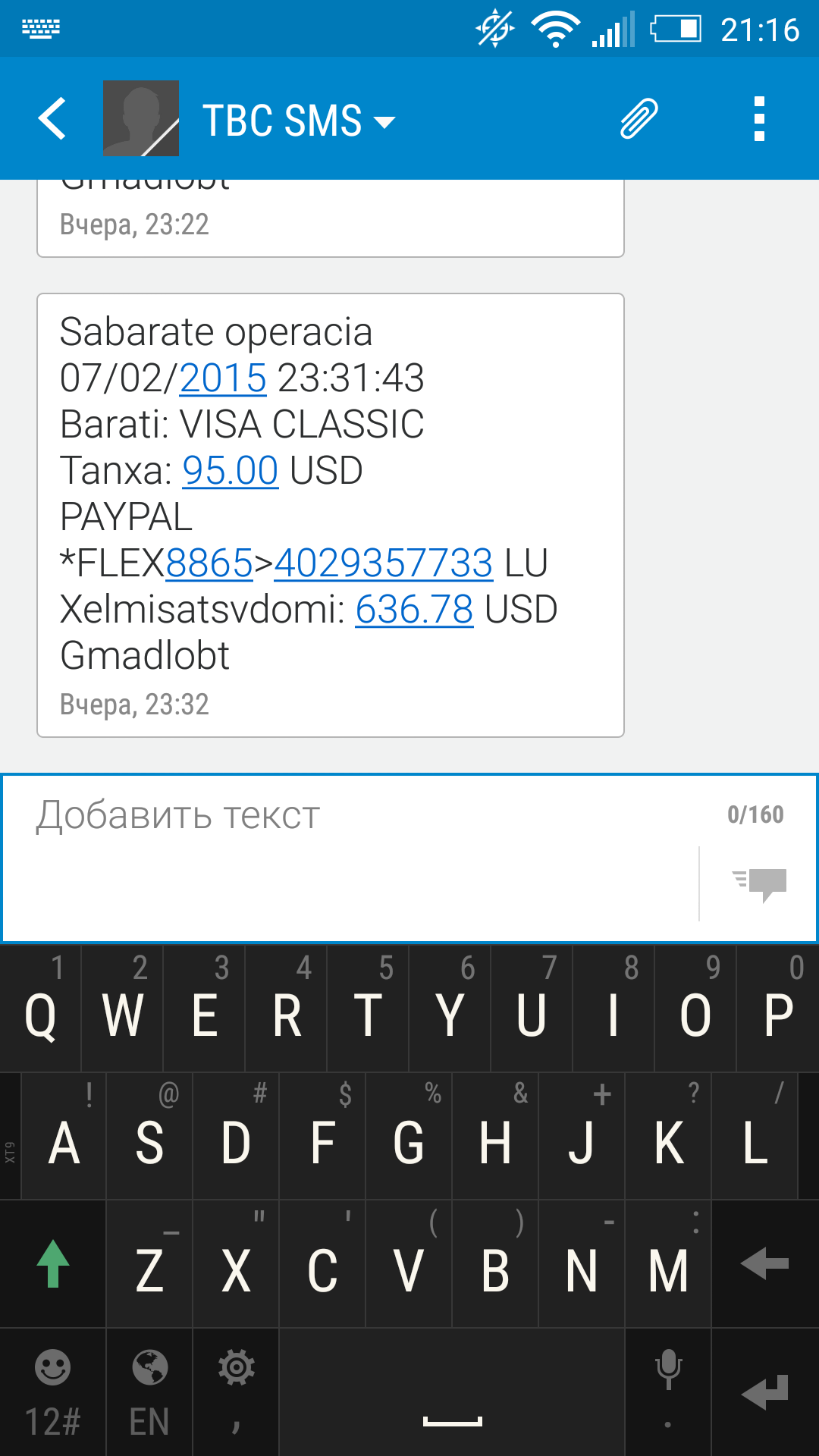
Task: Open the TBC SMS contact photo
Action: (x=141, y=119)
